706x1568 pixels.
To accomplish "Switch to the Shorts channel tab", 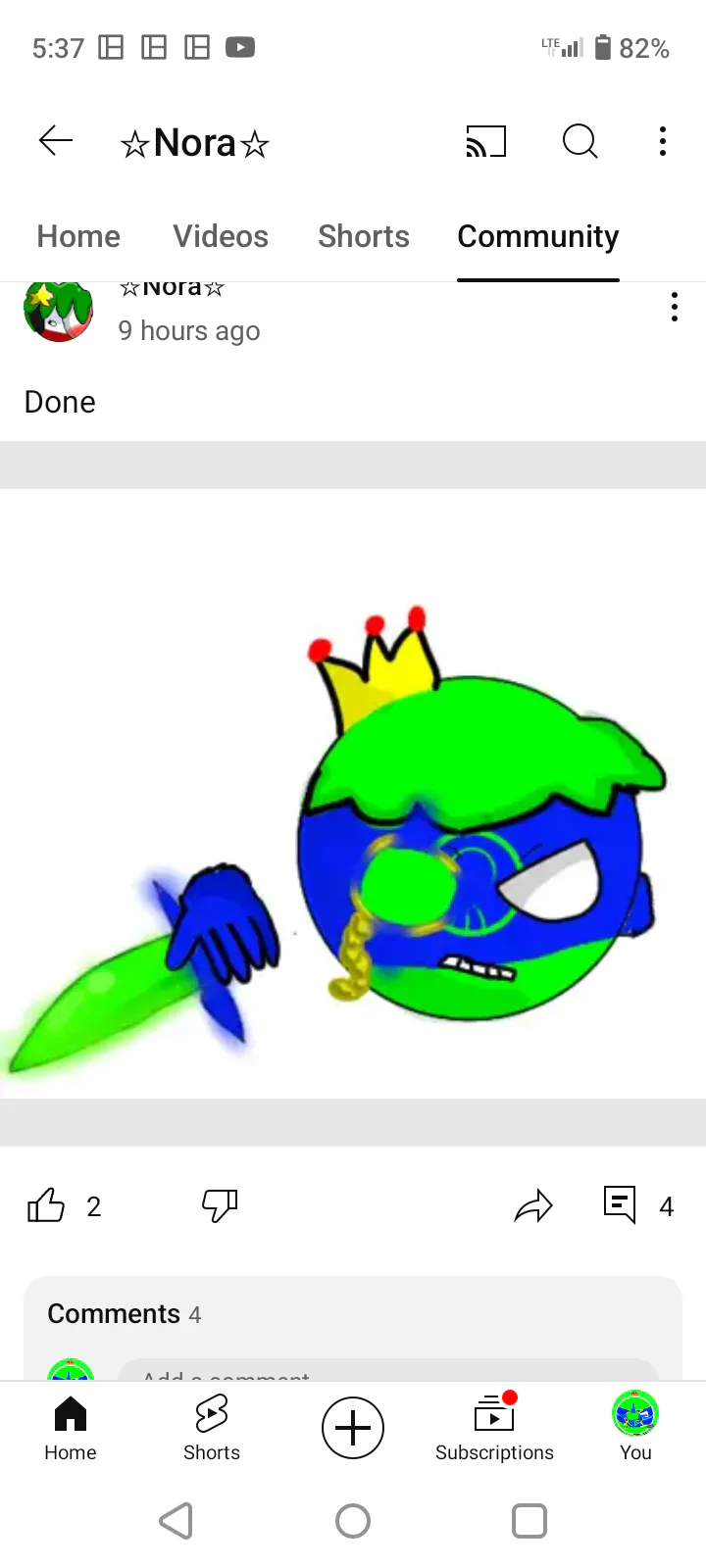I will click(364, 236).
